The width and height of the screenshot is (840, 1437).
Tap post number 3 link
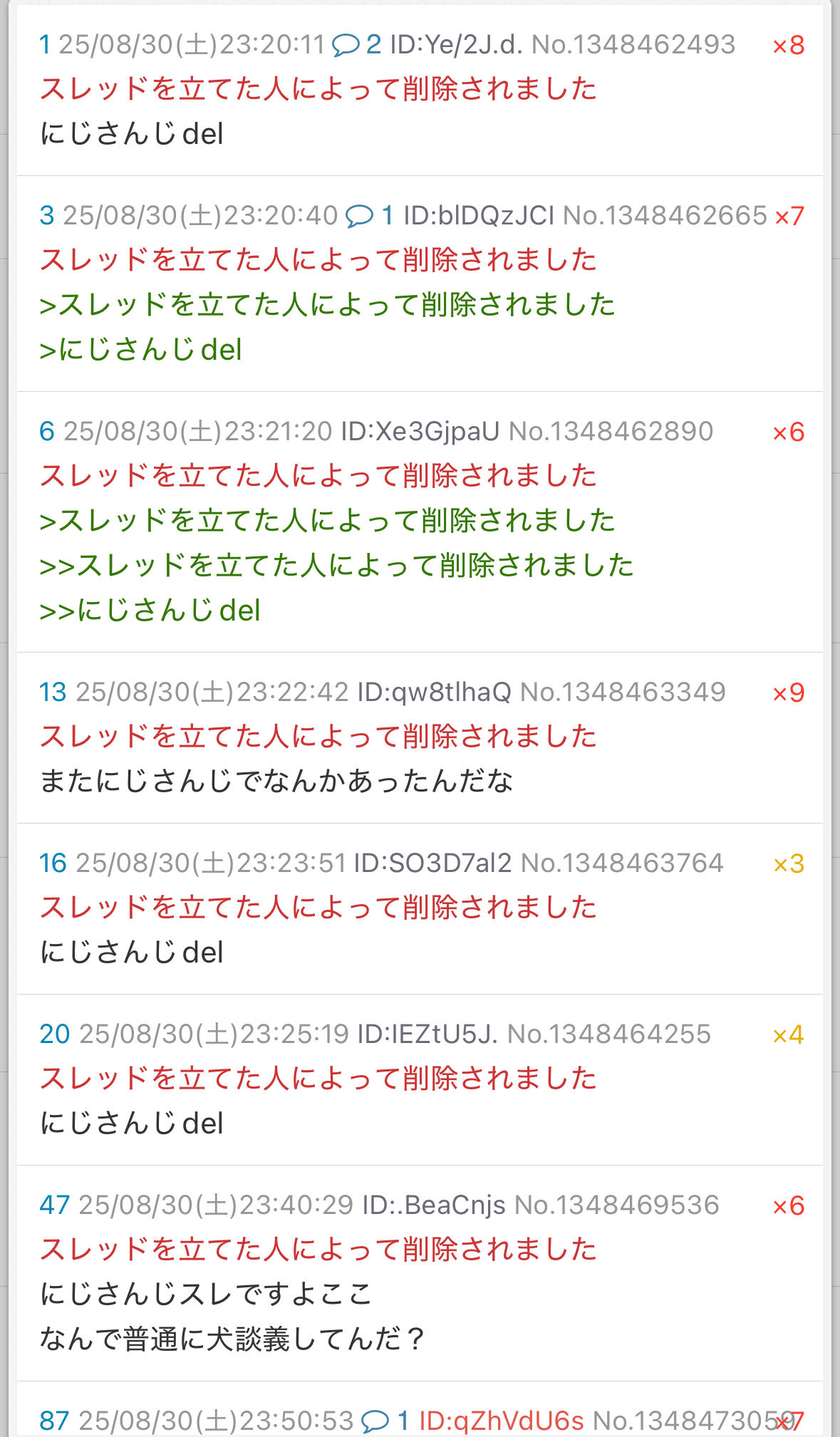click(47, 215)
